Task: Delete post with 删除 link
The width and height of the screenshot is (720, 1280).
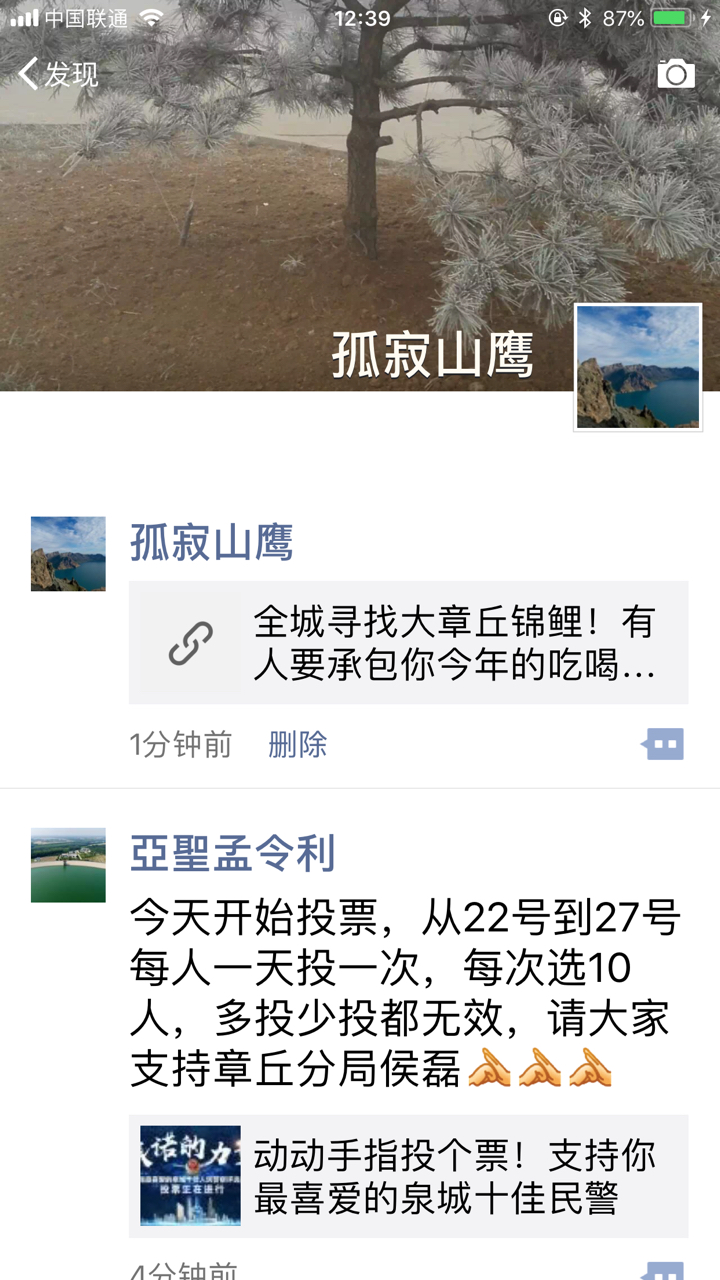Action: (x=297, y=744)
